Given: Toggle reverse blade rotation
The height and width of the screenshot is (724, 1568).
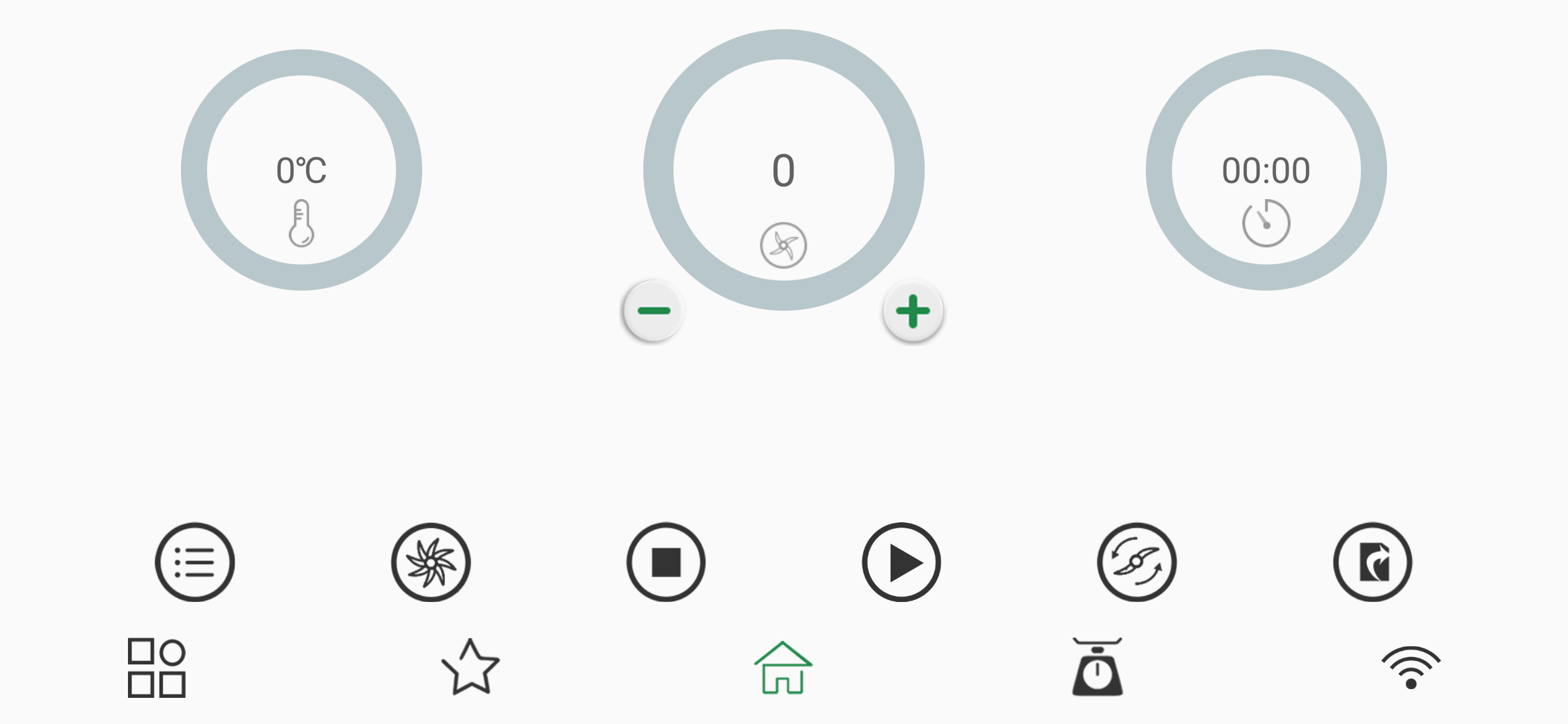Looking at the screenshot, I should [1136, 562].
